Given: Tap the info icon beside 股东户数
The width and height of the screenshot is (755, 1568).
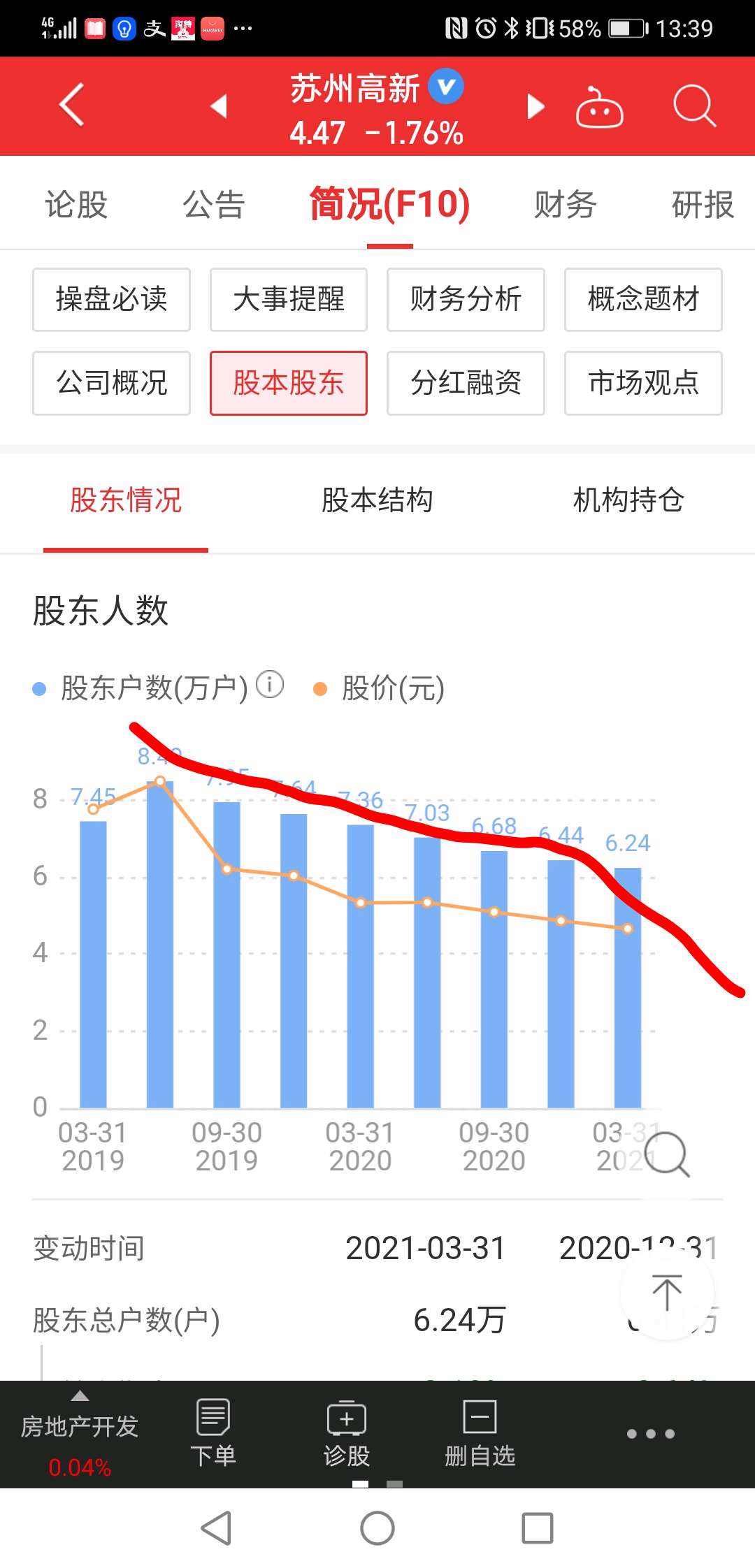Looking at the screenshot, I should pos(269,685).
